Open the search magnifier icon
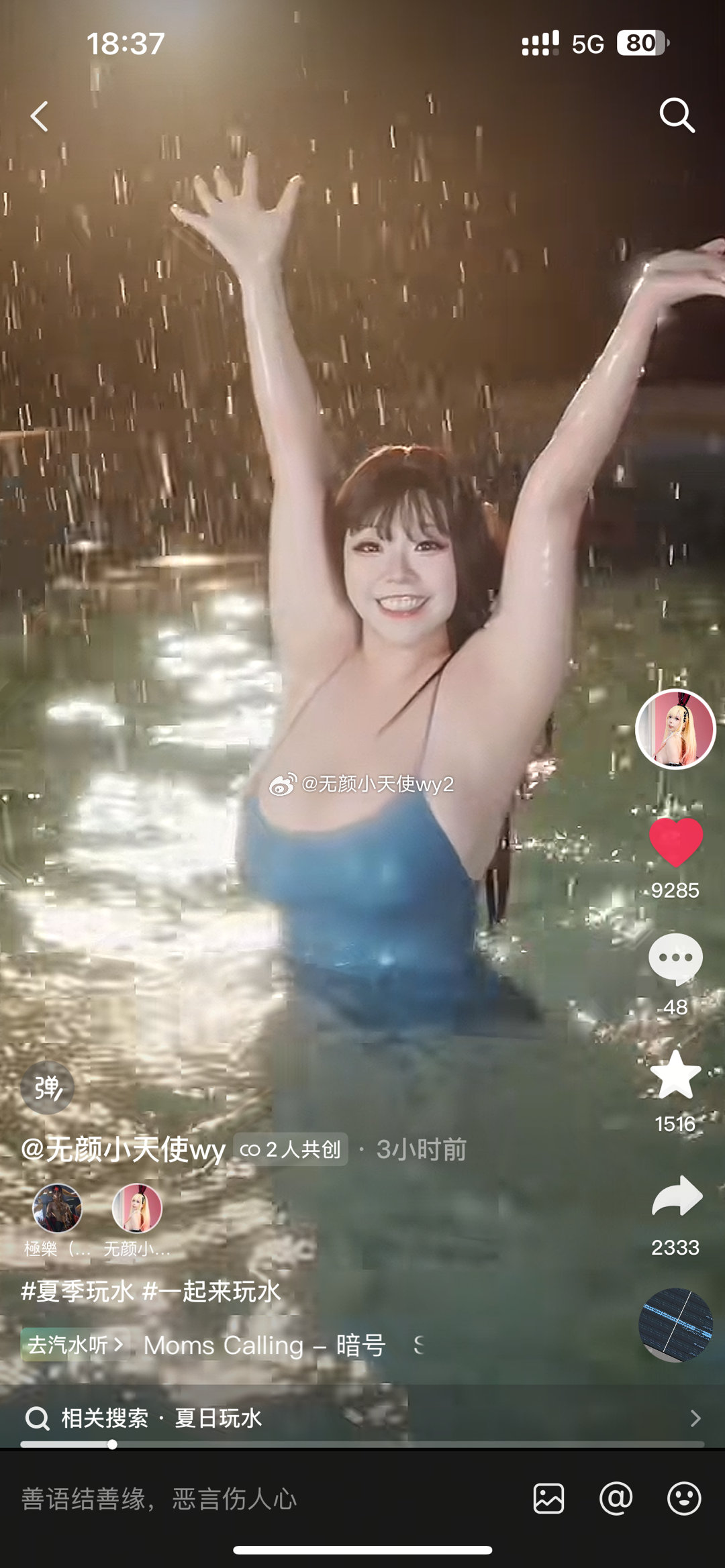This screenshot has width=725, height=1568. click(x=676, y=115)
